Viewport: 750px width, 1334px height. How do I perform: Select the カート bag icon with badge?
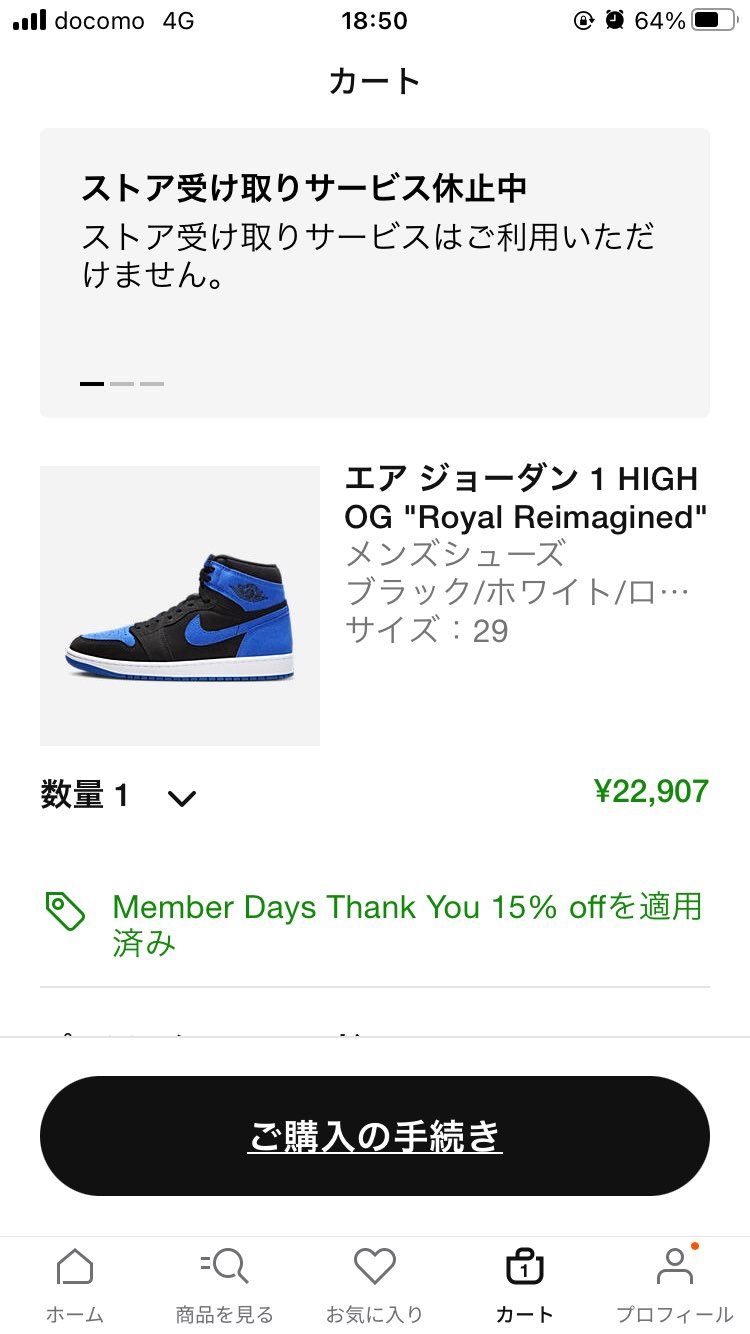[x=524, y=1266]
